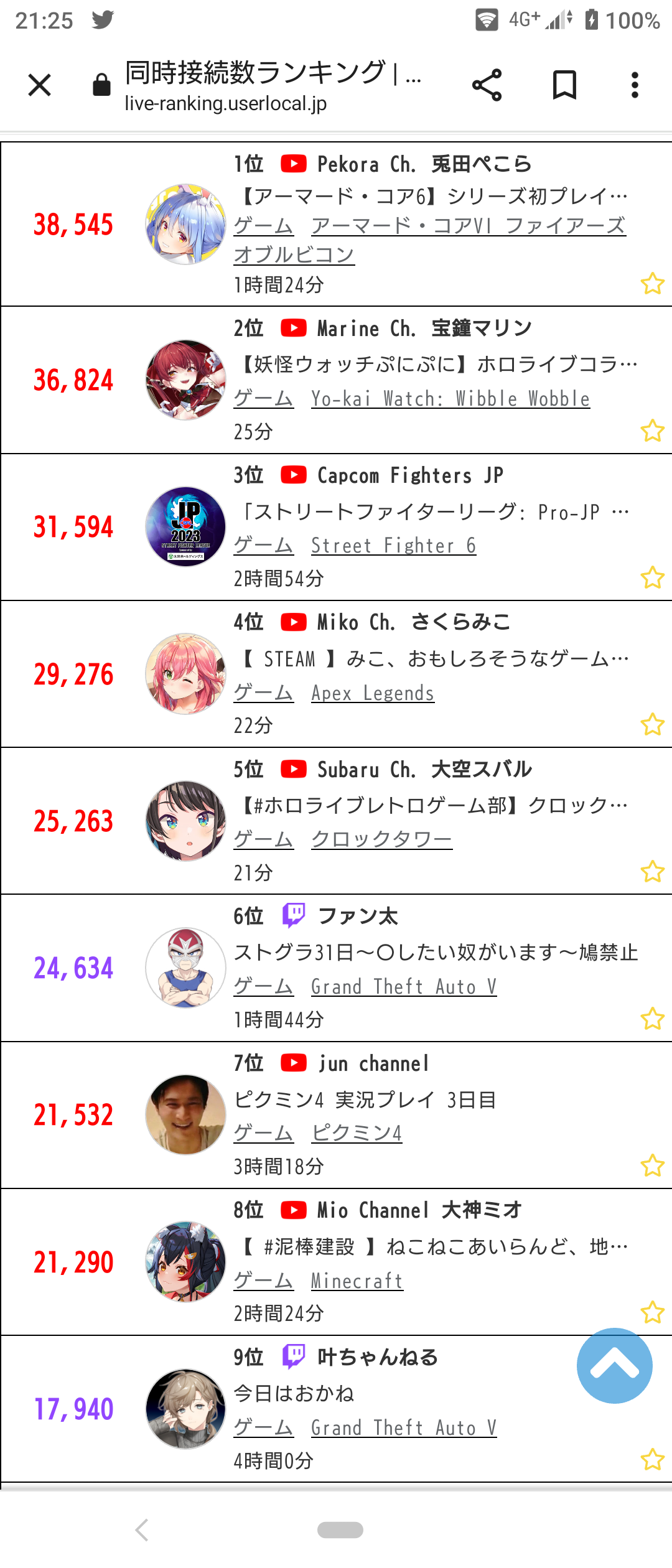Tap the Twitter icon in the status bar
The image size is (672, 1568).
[101, 20]
